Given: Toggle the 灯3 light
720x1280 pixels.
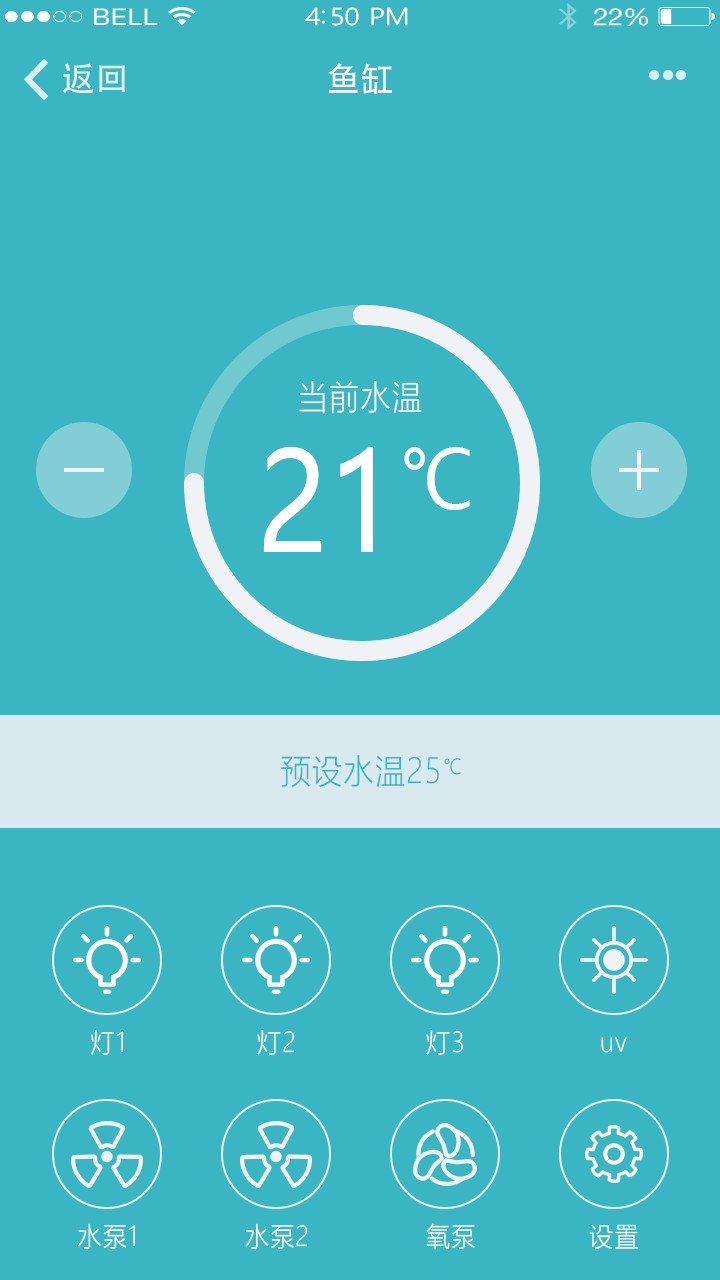Looking at the screenshot, I should (445, 960).
